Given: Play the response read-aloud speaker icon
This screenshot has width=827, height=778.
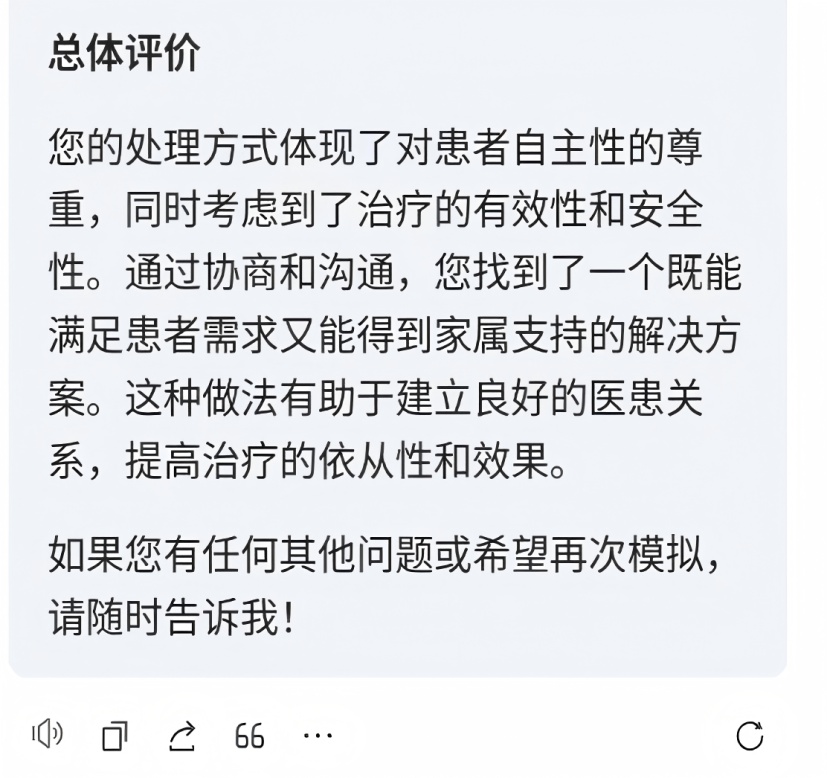Looking at the screenshot, I should point(47,735).
